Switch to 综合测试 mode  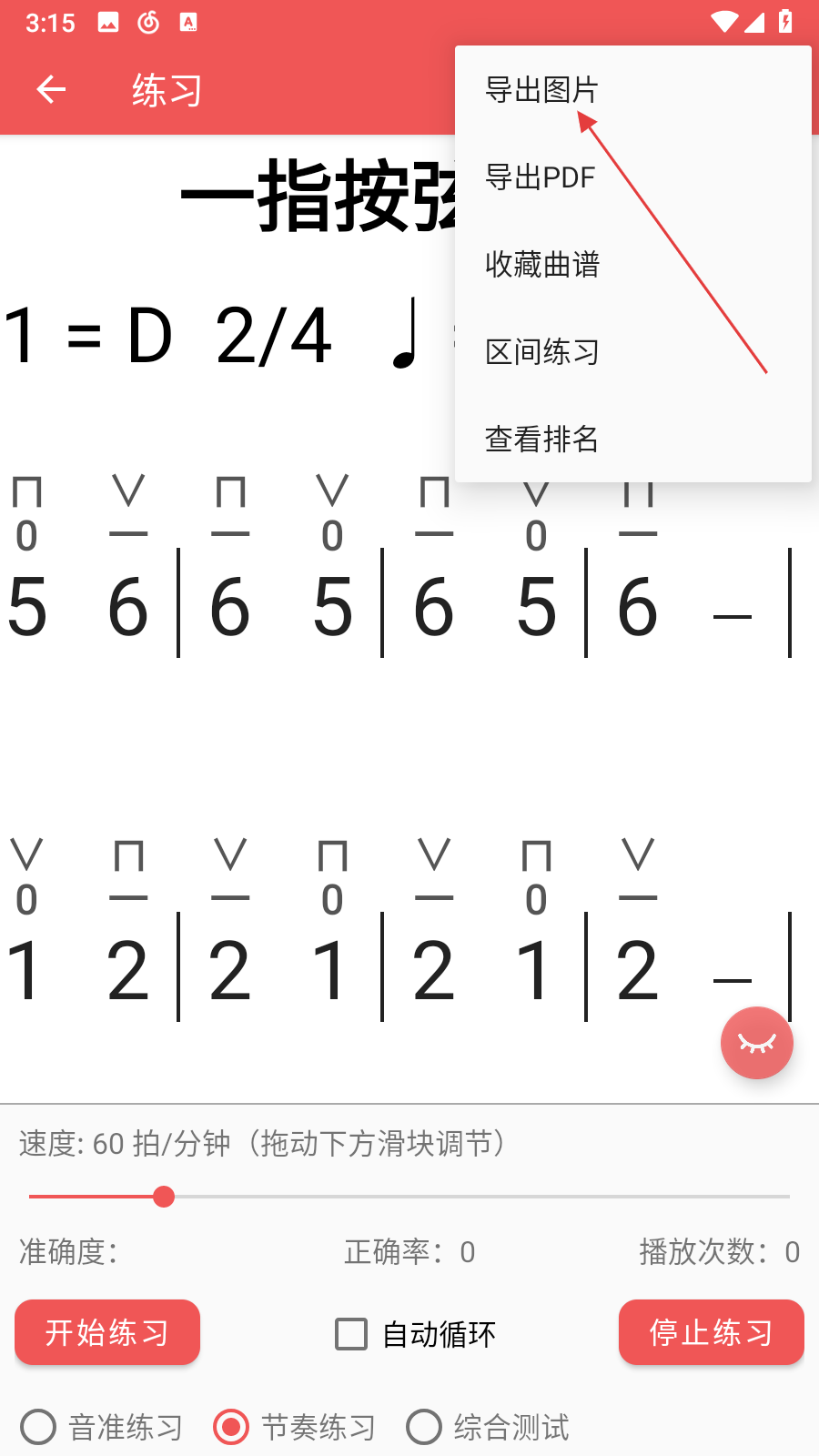[x=424, y=1427]
